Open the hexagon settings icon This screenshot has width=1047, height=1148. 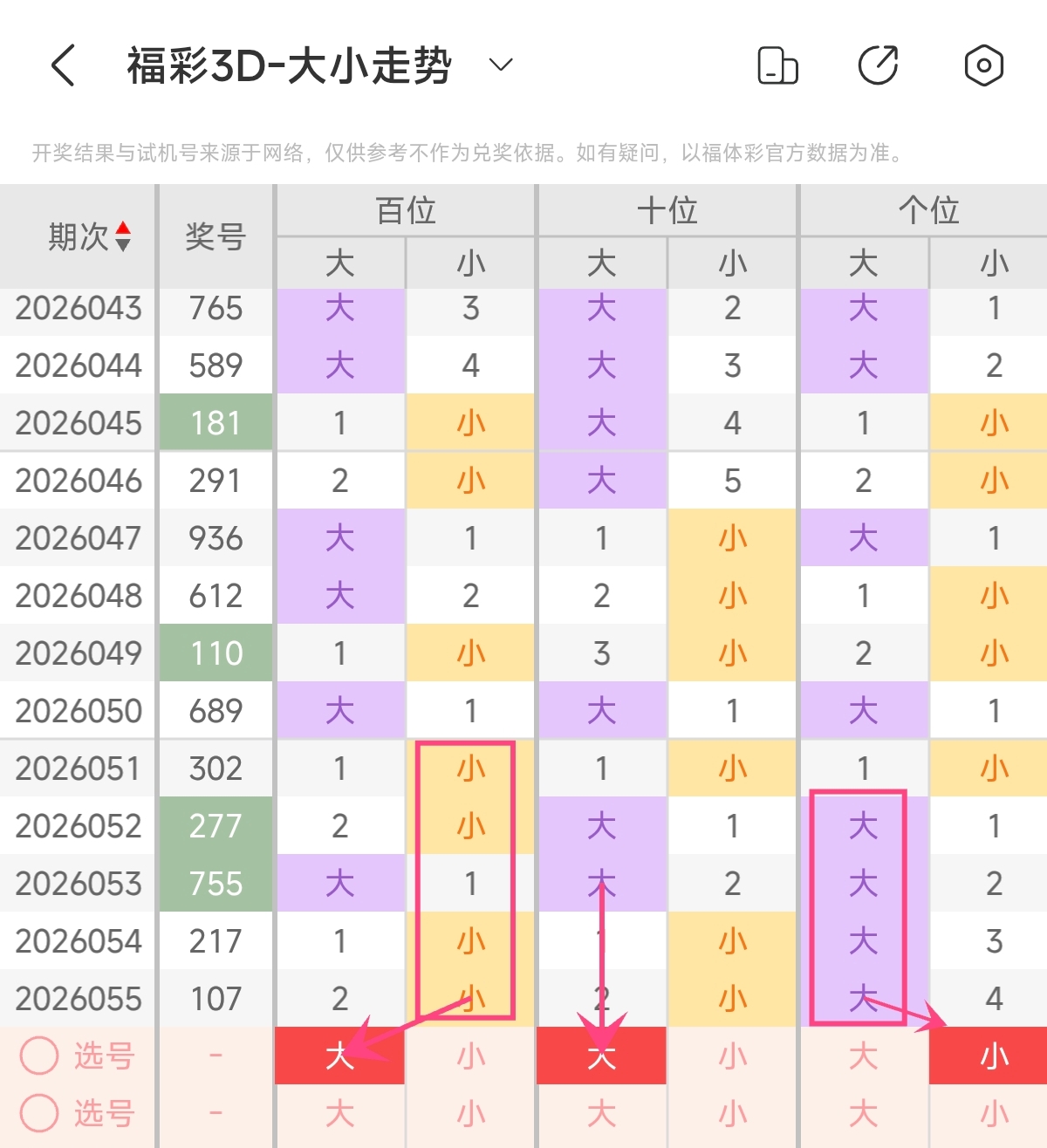tap(983, 65)
